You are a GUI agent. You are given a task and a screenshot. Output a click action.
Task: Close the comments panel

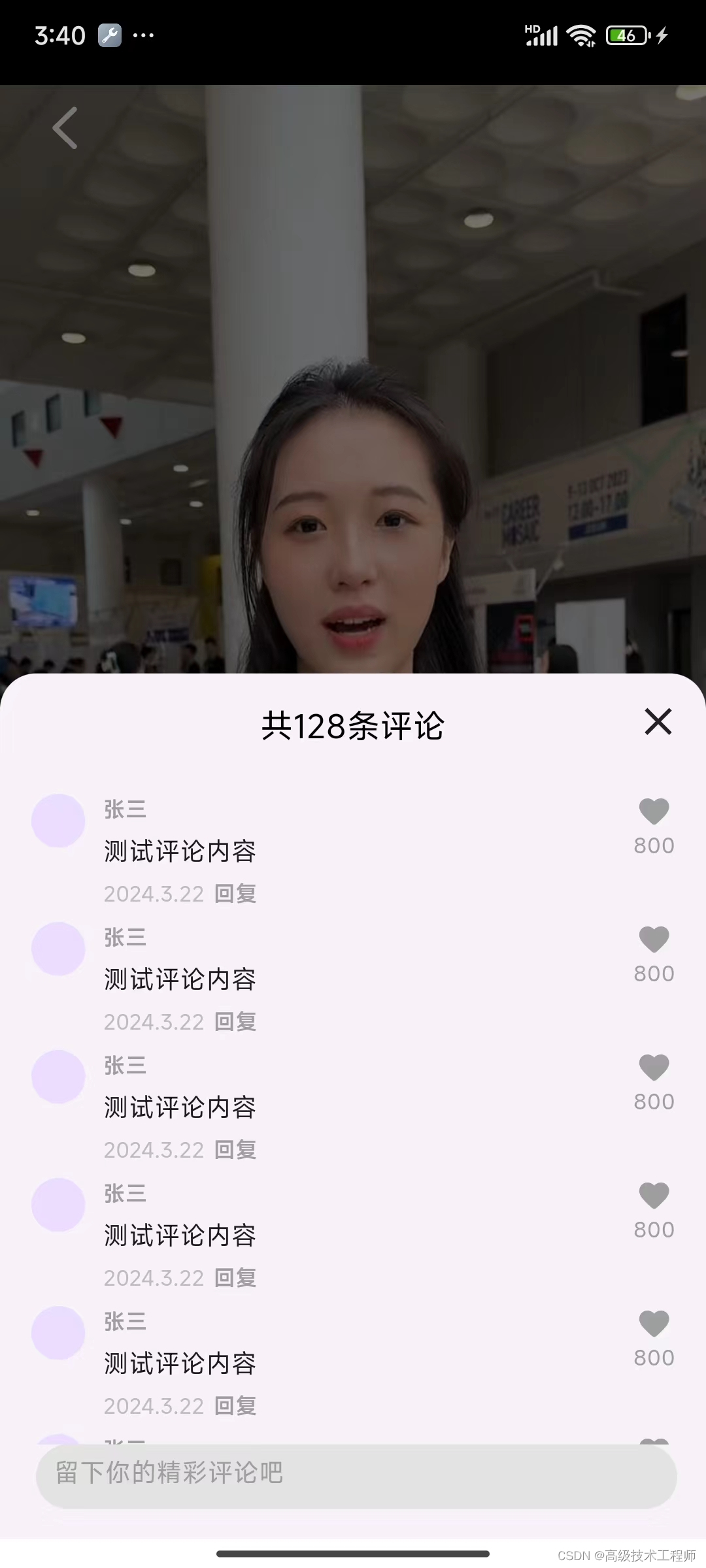(x=658, y=723)
